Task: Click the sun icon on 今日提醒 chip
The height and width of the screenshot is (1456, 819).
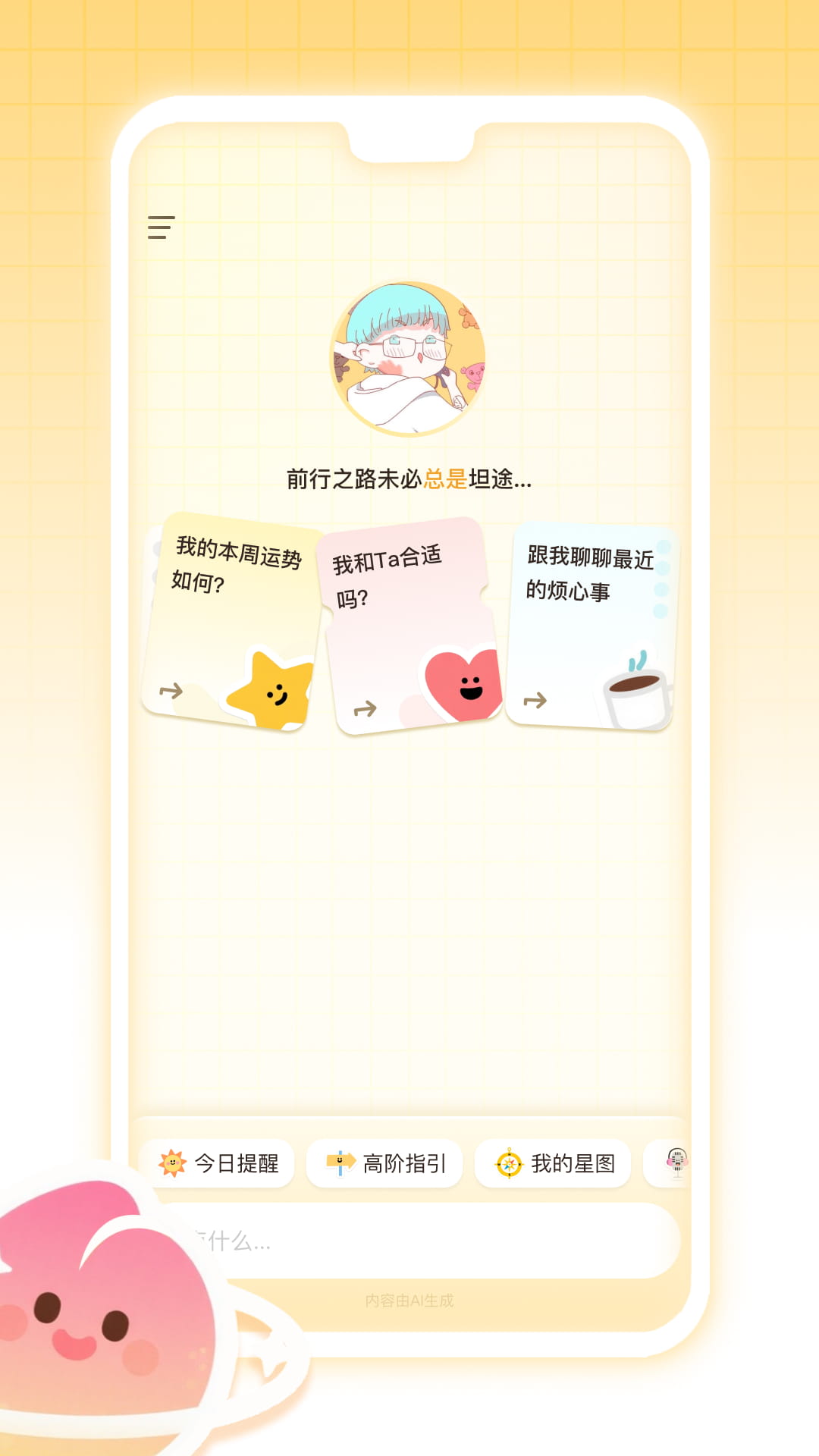Action: pos(172,1163)
